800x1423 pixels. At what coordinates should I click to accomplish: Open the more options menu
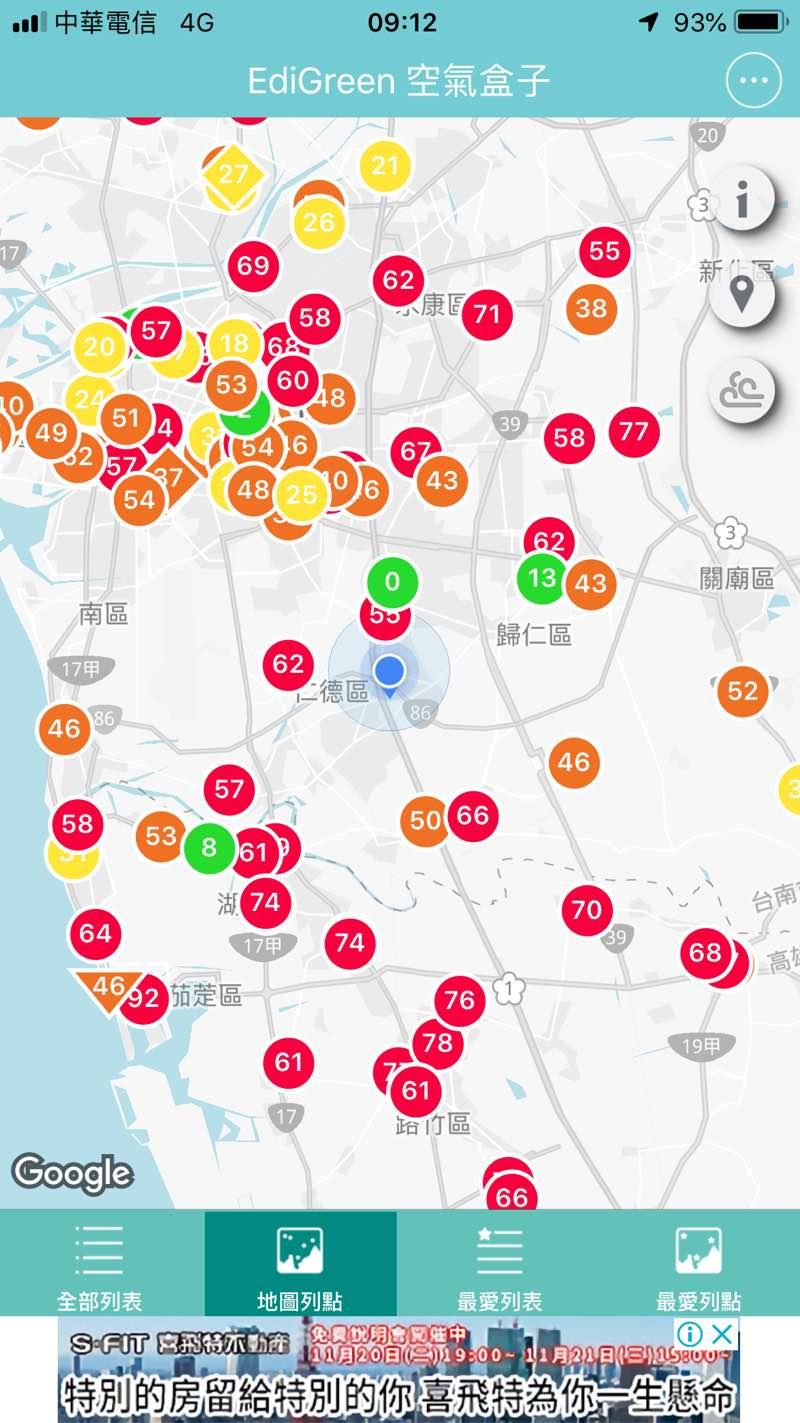click(753, 81)
